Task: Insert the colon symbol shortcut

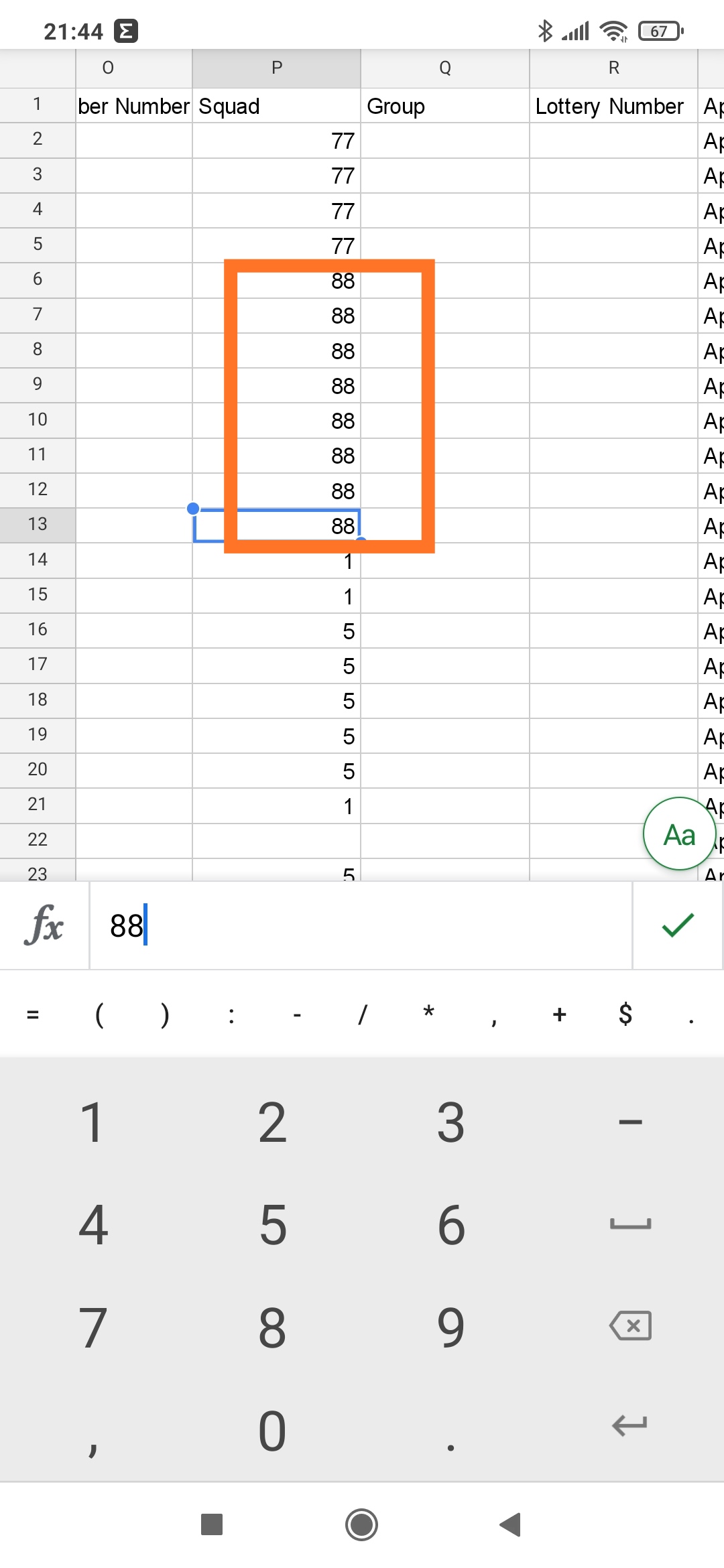Action: pos(231,1015)
